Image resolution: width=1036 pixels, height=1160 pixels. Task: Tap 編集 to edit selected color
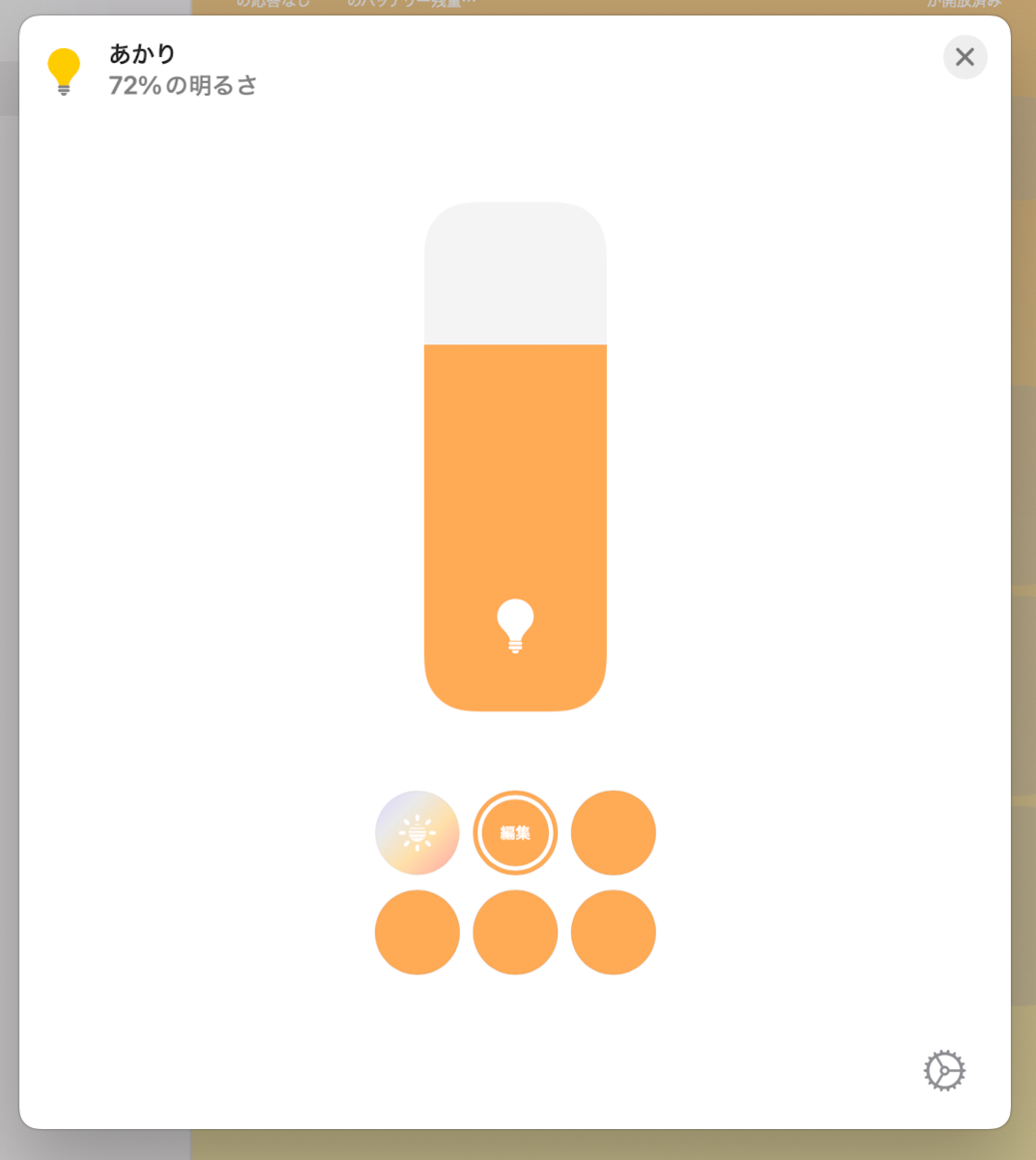point(515,832)
